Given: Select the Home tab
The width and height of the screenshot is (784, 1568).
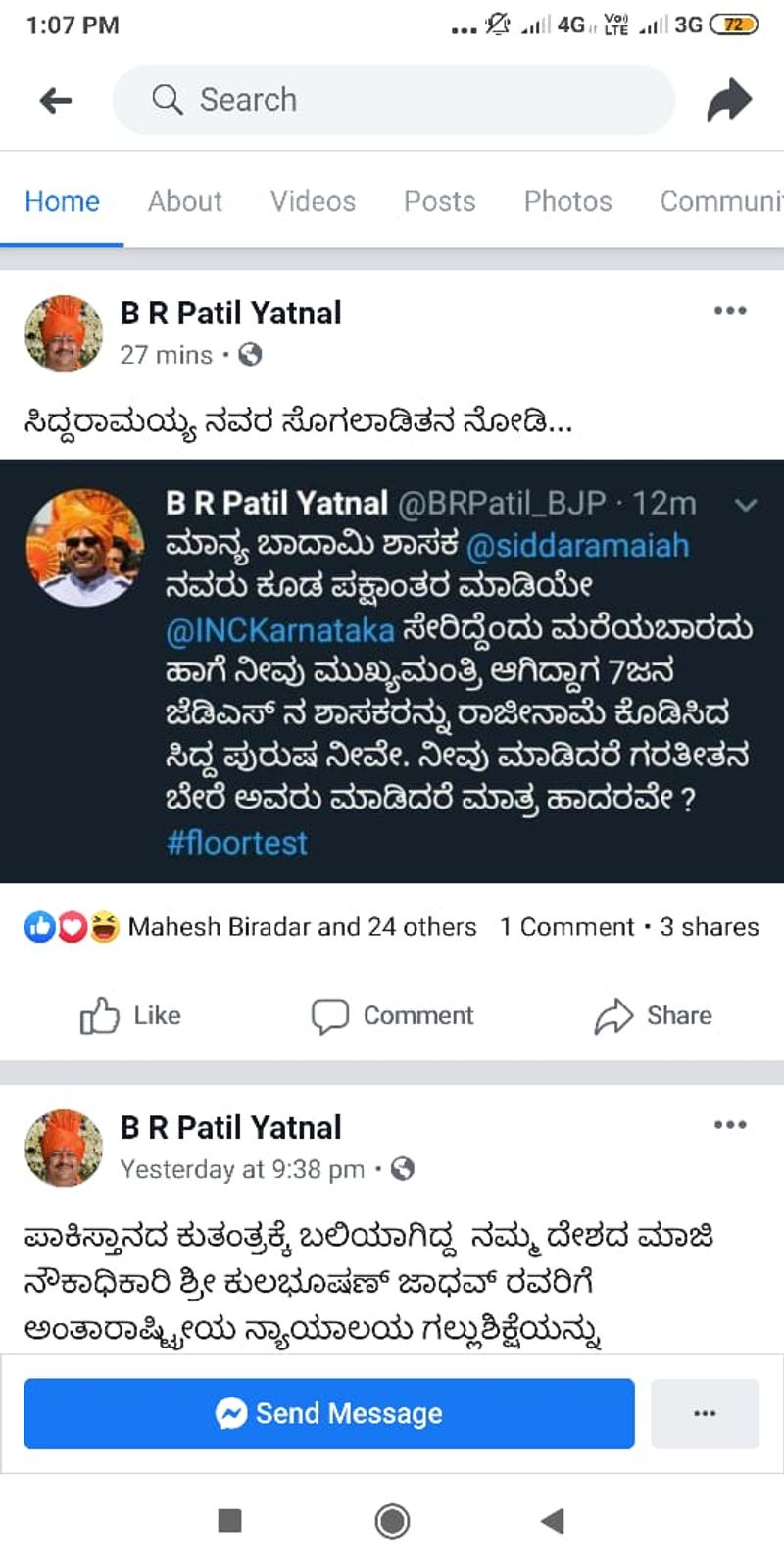Looking at the screenshot, I should tap(62, 201).
